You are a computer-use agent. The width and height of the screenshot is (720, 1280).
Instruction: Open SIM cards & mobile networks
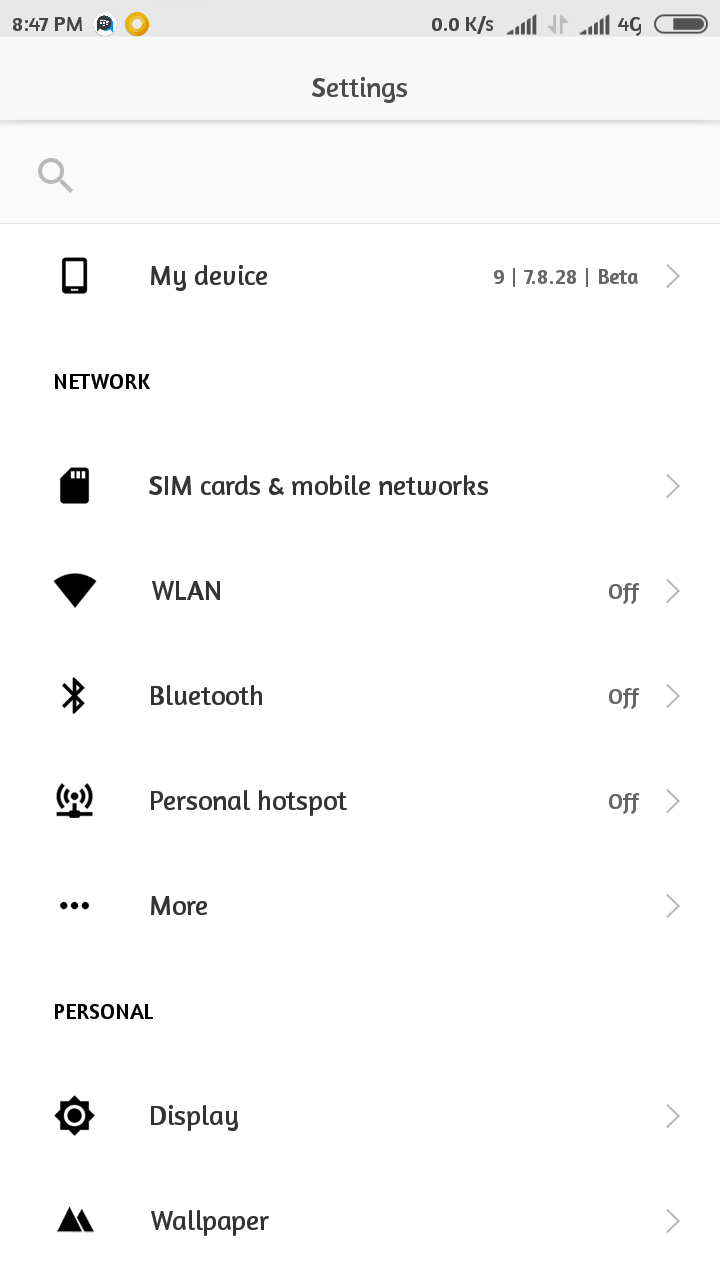(360, 486)
